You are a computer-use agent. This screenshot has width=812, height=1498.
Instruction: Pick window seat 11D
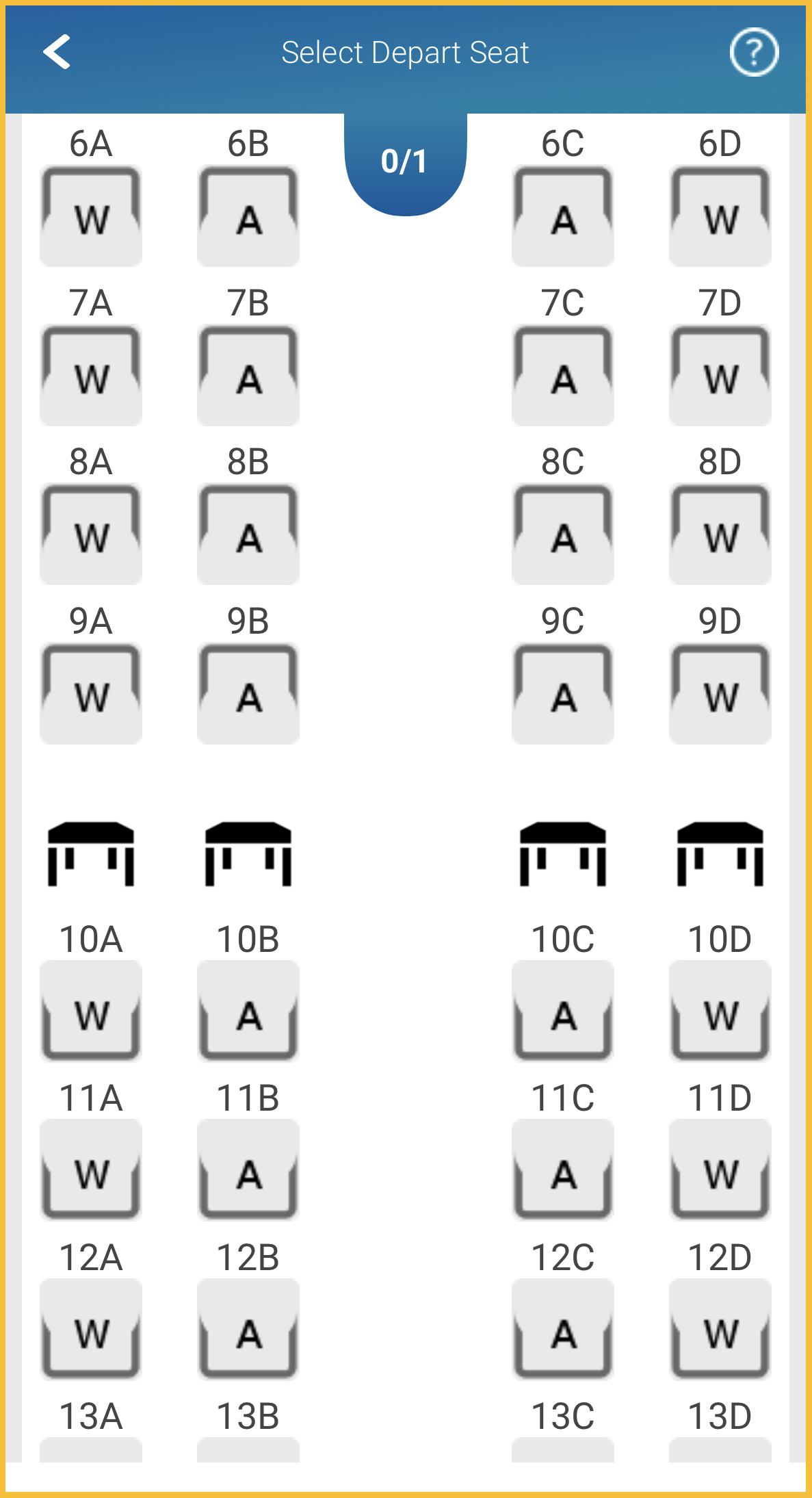click(720, 1170)
